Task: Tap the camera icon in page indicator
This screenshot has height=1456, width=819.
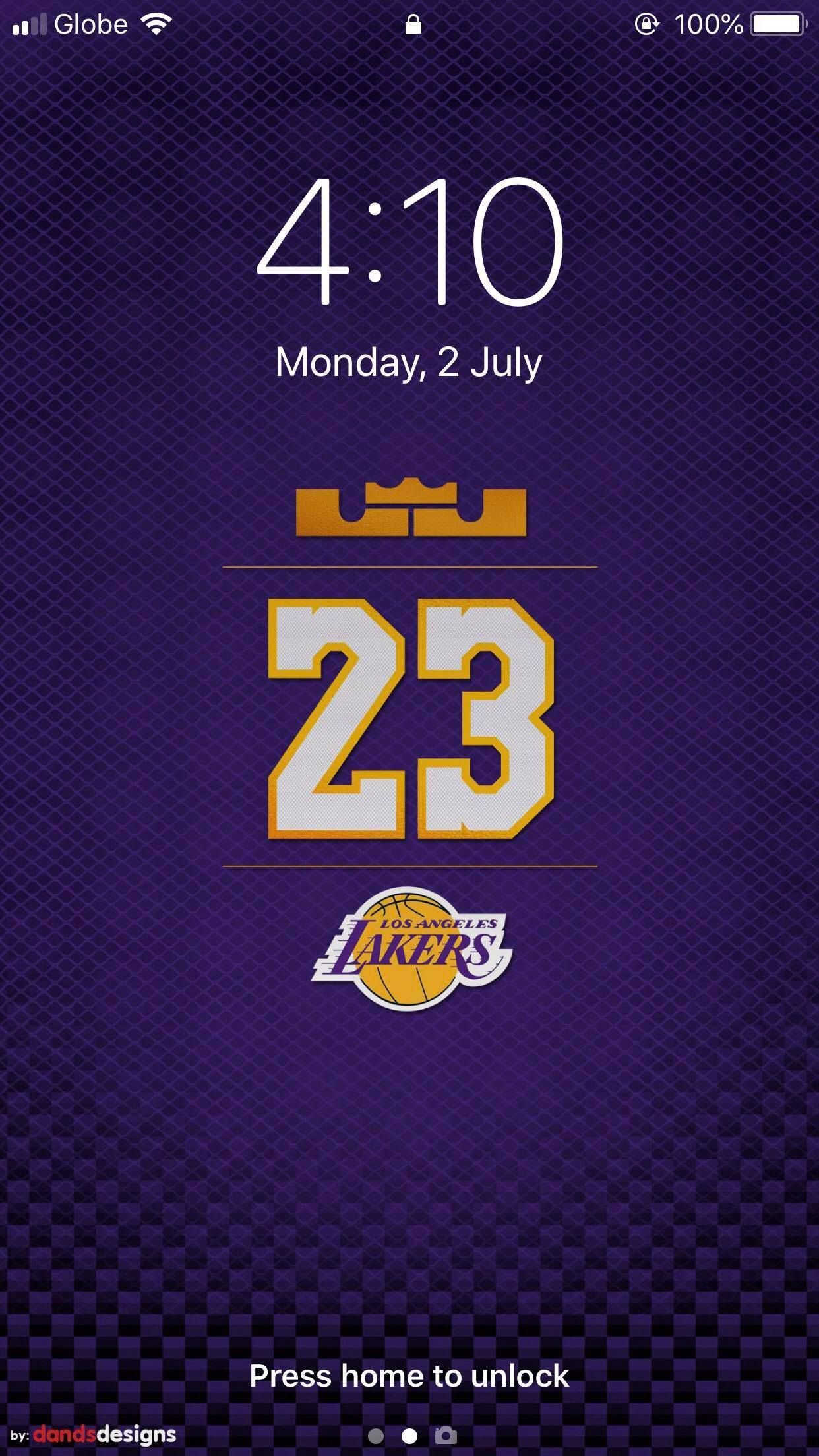Action: coord(446,1436)
